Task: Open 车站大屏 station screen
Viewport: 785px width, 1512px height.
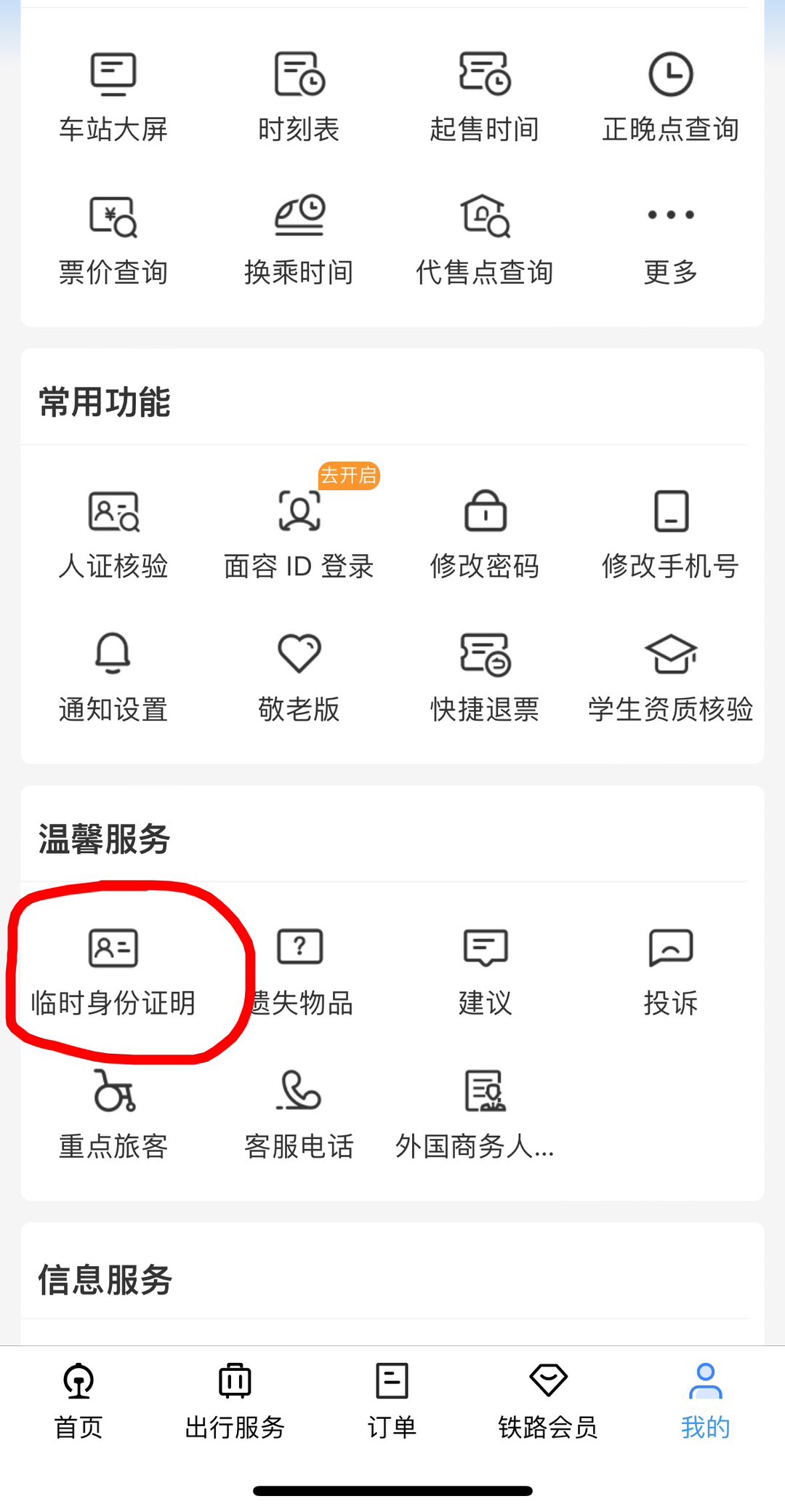Action: (x=113, y=96)
